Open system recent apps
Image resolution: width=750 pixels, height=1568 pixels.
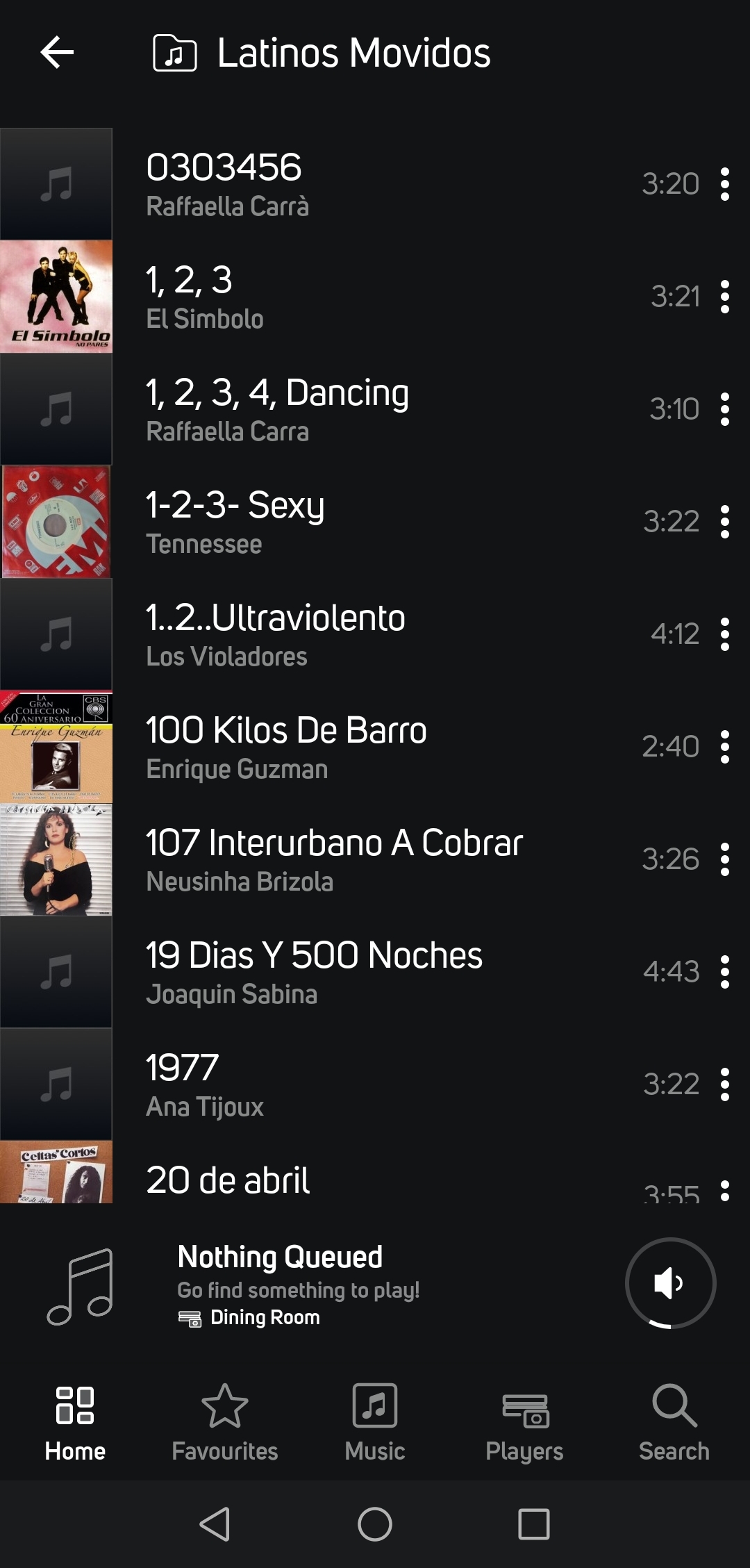point(534,1524)
